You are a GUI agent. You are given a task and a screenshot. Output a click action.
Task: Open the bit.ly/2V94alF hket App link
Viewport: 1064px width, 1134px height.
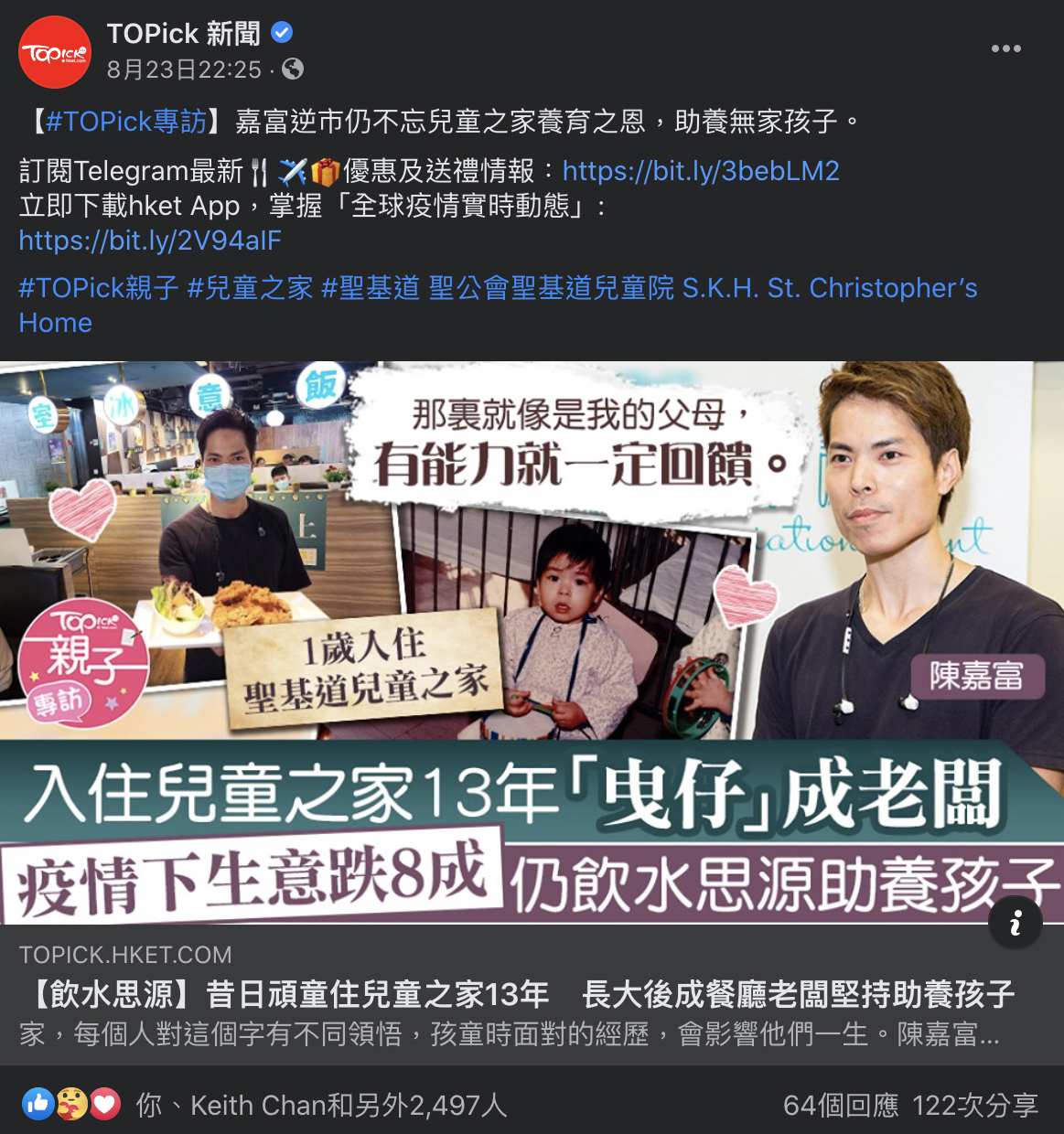pyautogui.click(x=150, y=241)
